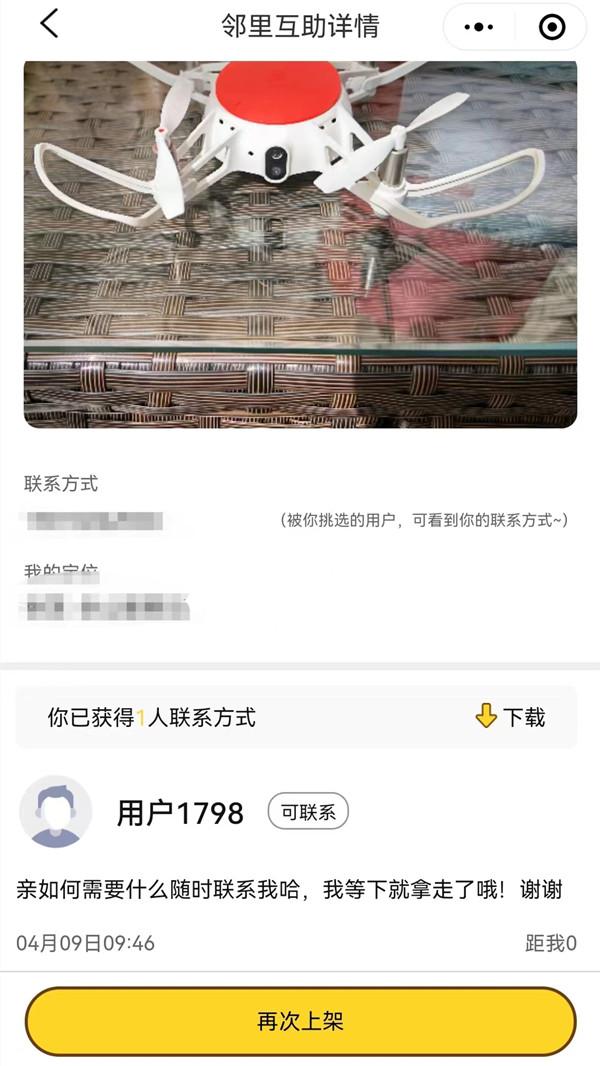Close the mini program with the circle icon
Screen dimensions: 600x1066
(551, 27)
